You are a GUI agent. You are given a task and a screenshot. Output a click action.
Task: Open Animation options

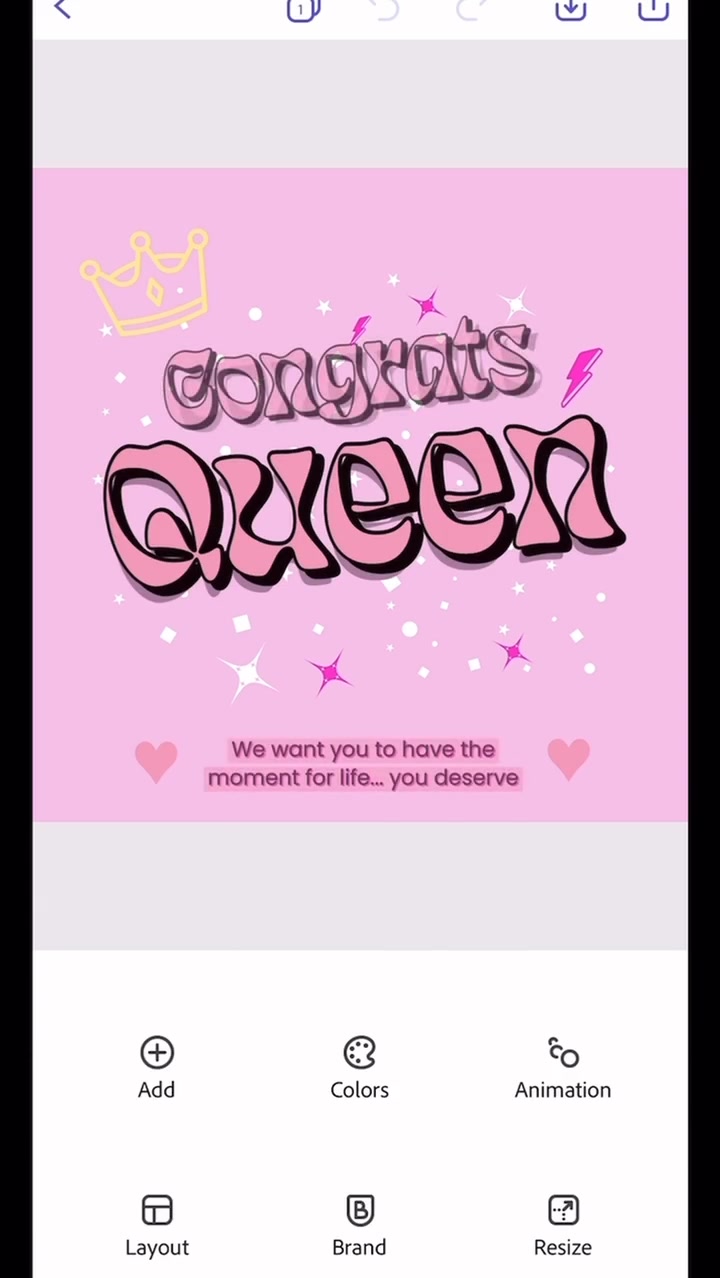pyautogui.click(x=562, y=1067)
